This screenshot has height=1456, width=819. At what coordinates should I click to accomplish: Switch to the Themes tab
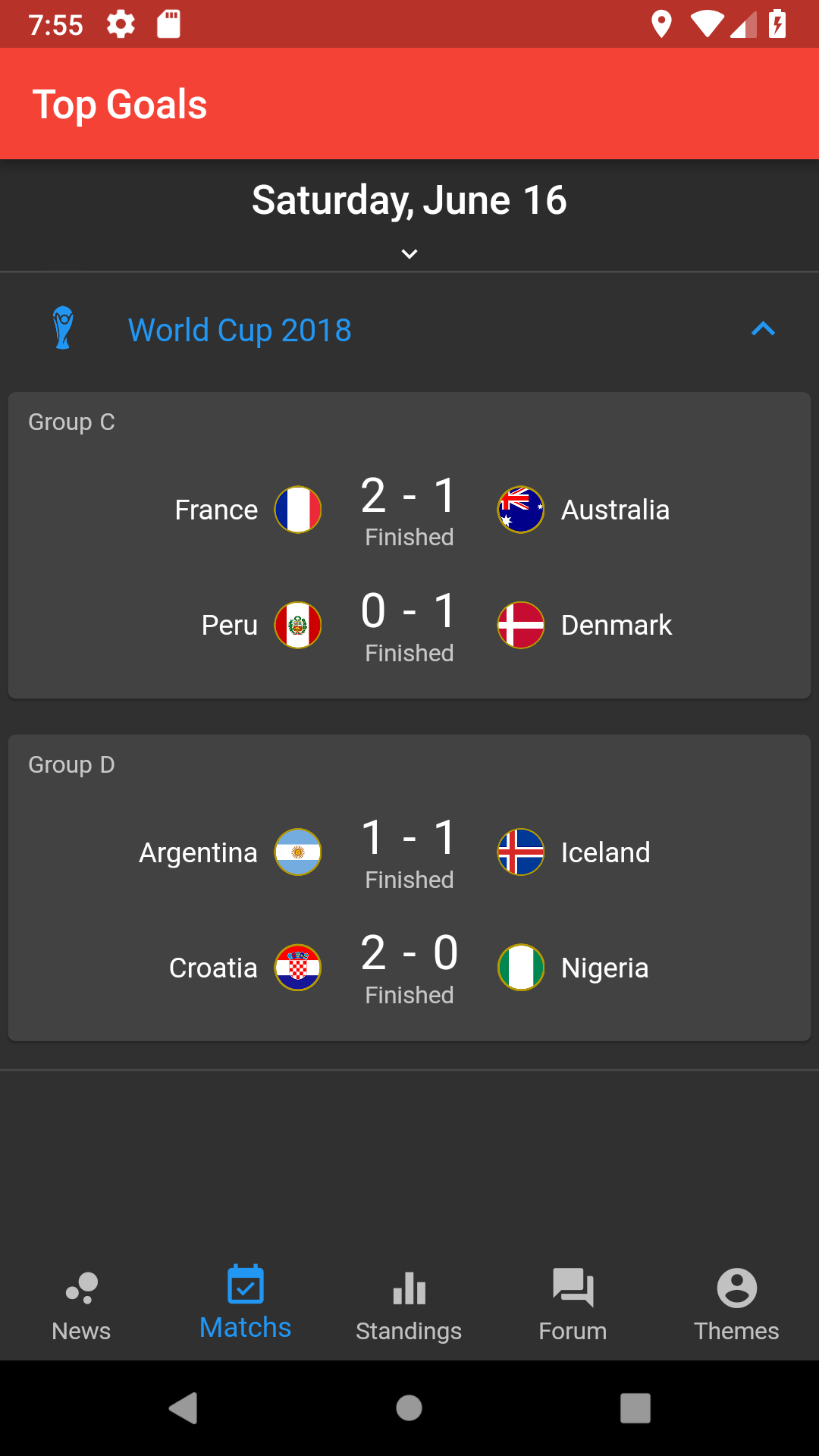coord(737,1306)
